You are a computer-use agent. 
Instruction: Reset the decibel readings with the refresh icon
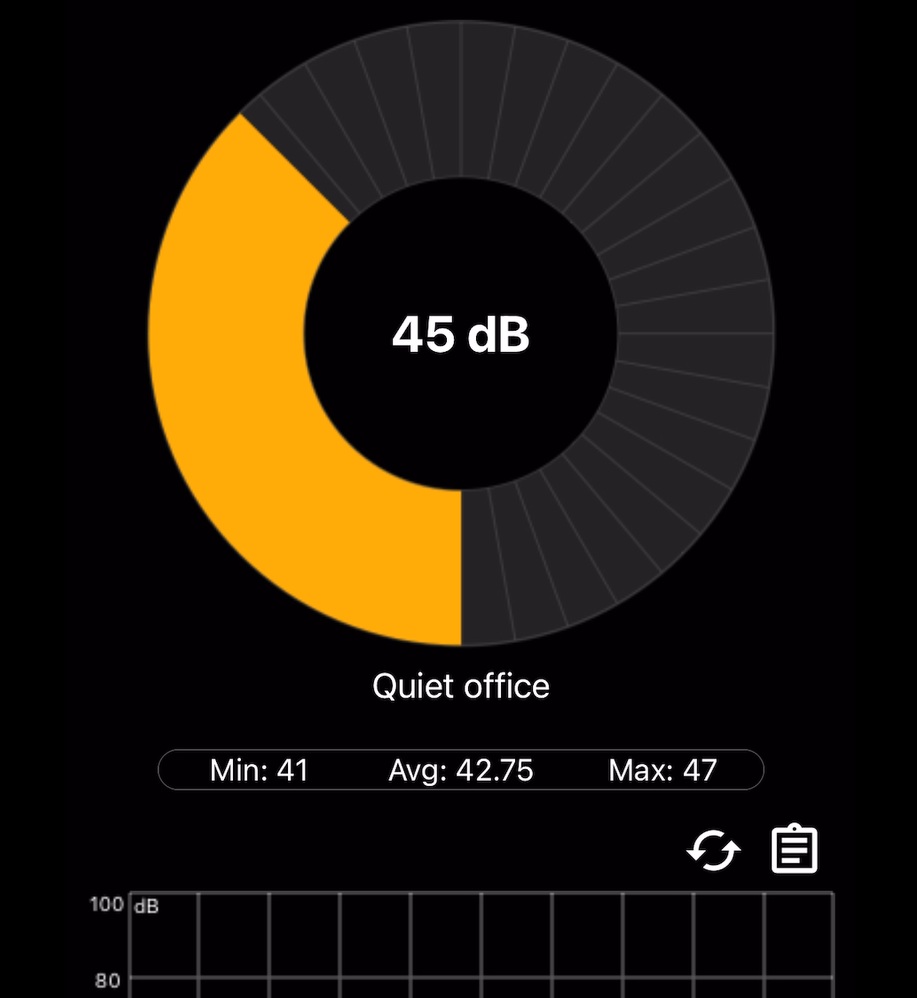coord(713,851)
